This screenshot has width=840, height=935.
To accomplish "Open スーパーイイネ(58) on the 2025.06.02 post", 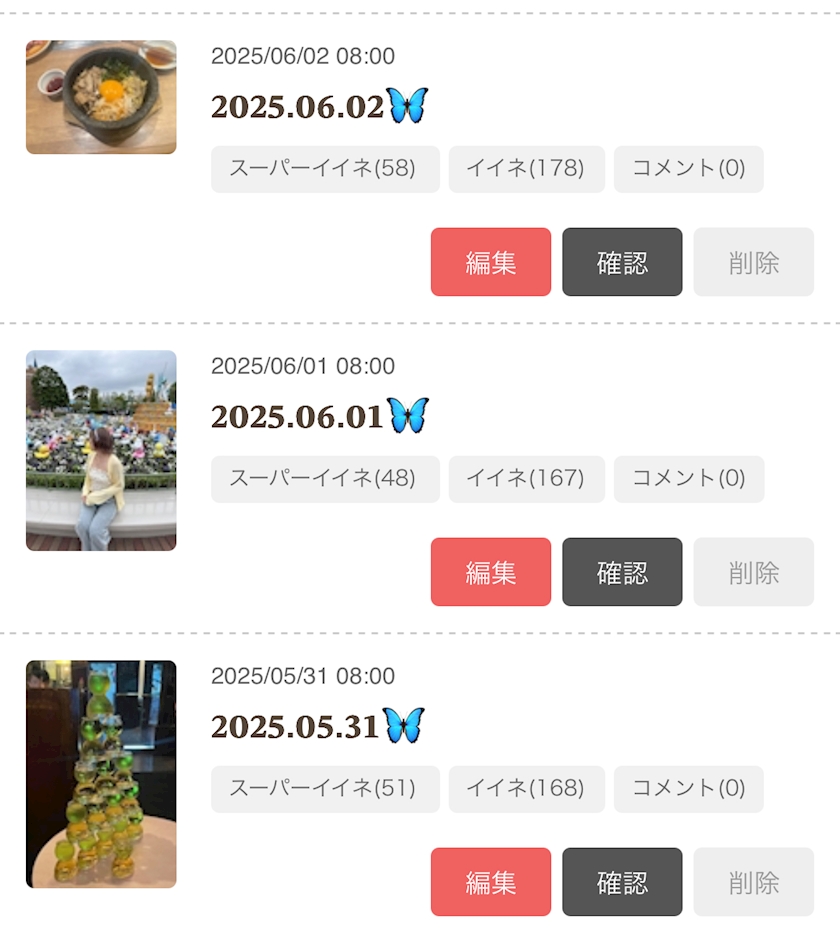I will point(325,168).
